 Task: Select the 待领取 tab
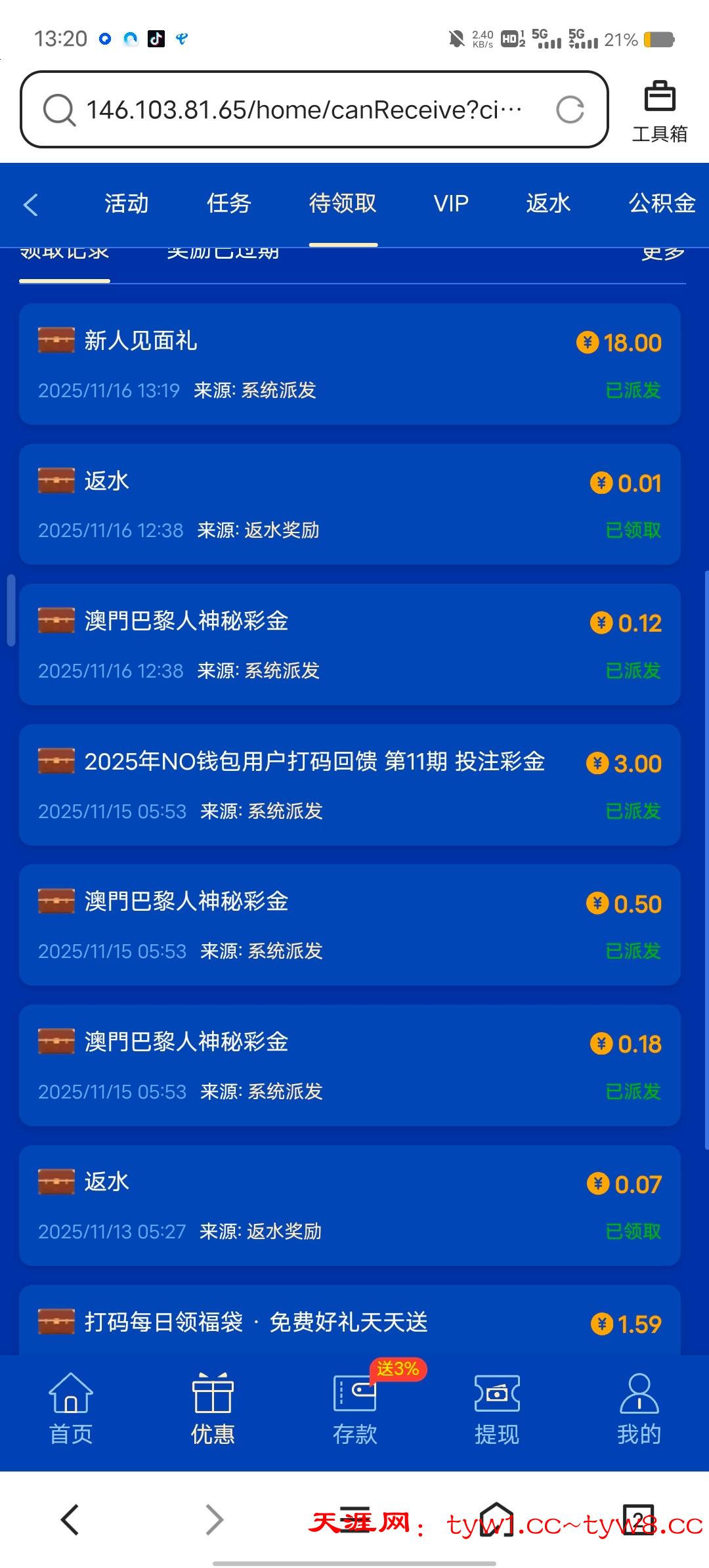pos(343,204)
